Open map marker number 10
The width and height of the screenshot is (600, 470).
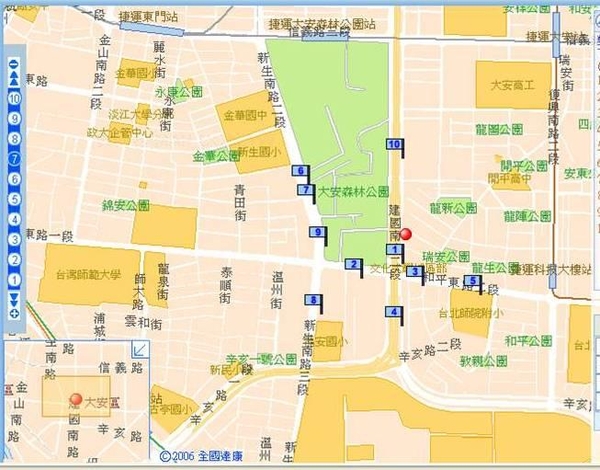click(394, 145)
